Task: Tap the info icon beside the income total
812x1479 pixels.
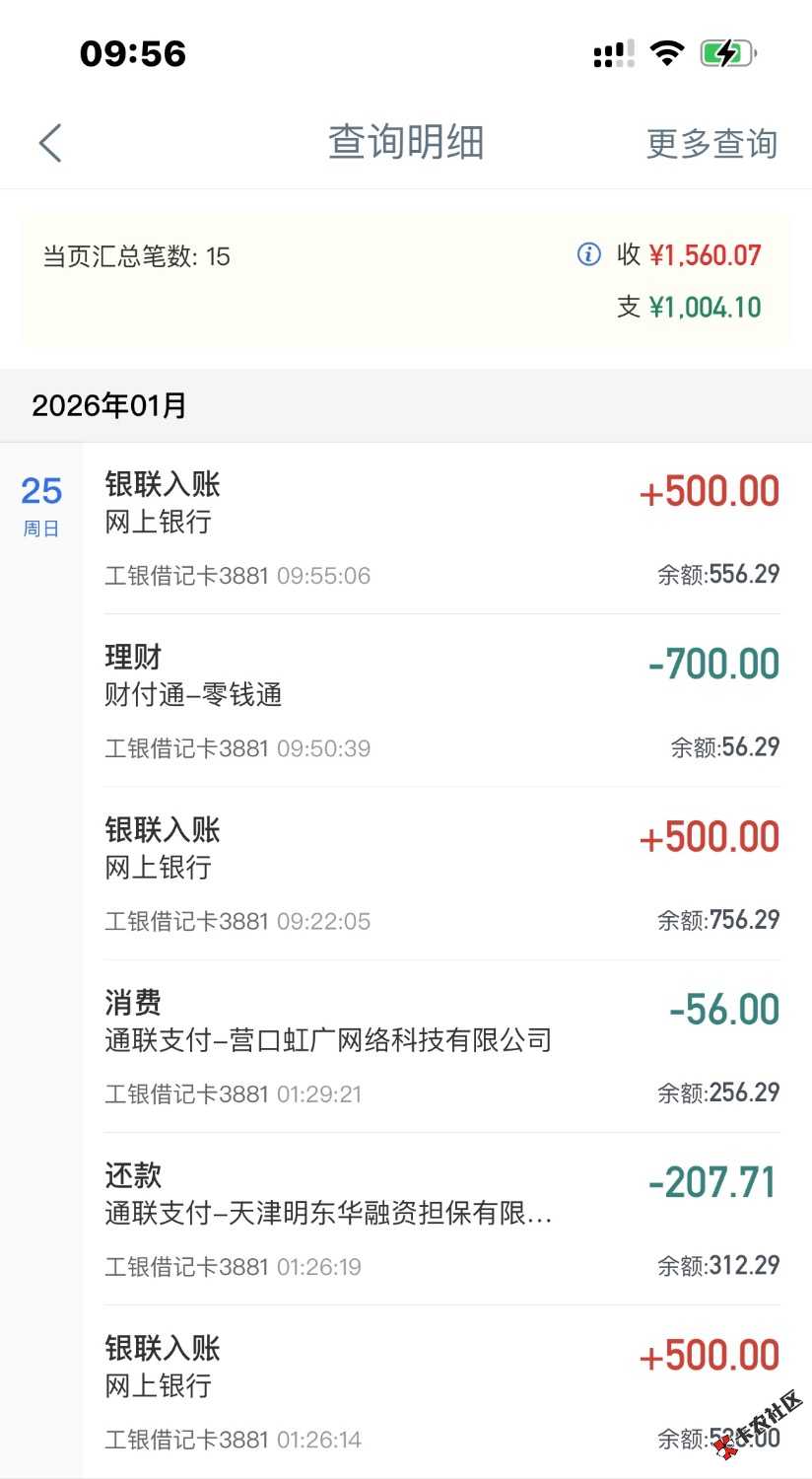Action: click(x=588, y=254)
